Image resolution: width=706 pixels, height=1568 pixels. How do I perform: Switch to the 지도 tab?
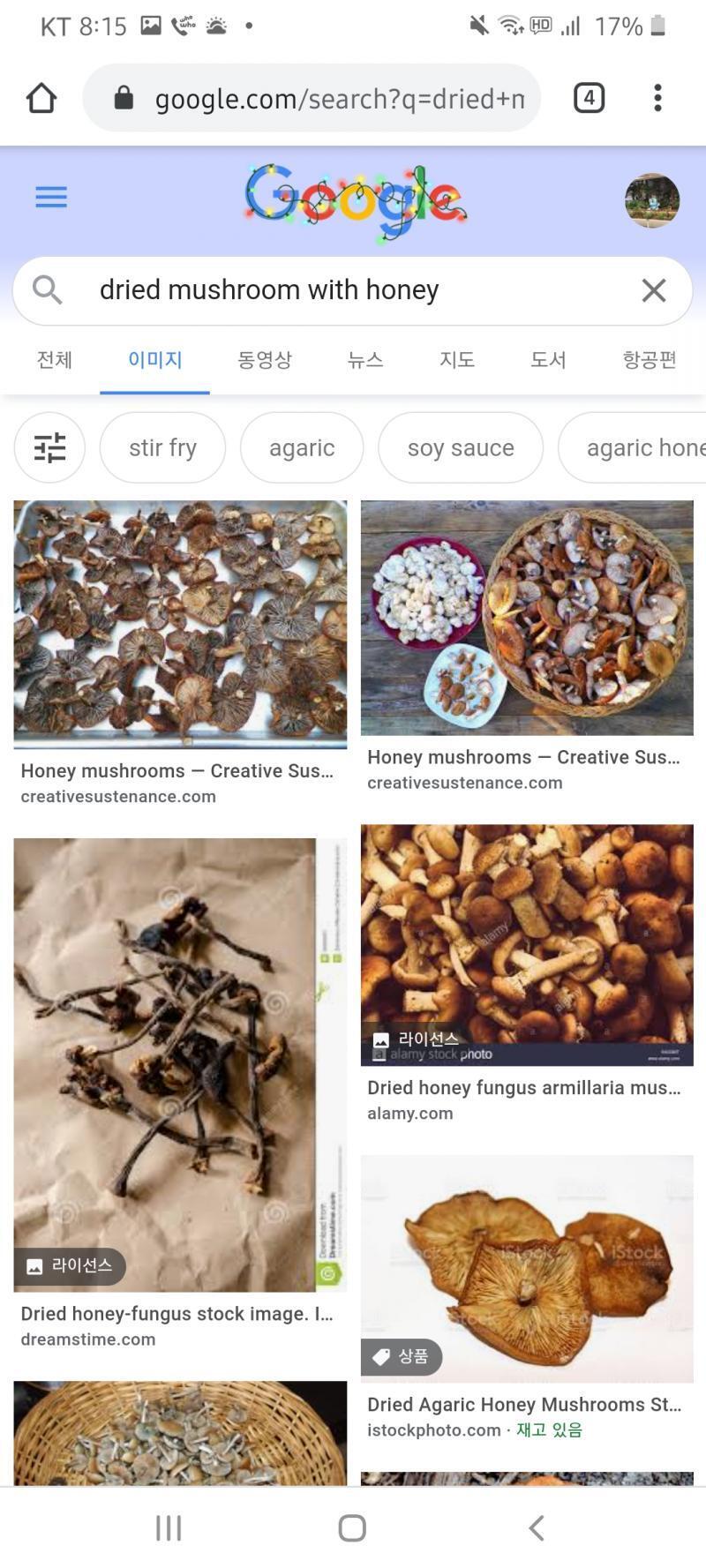pos(457,360)
